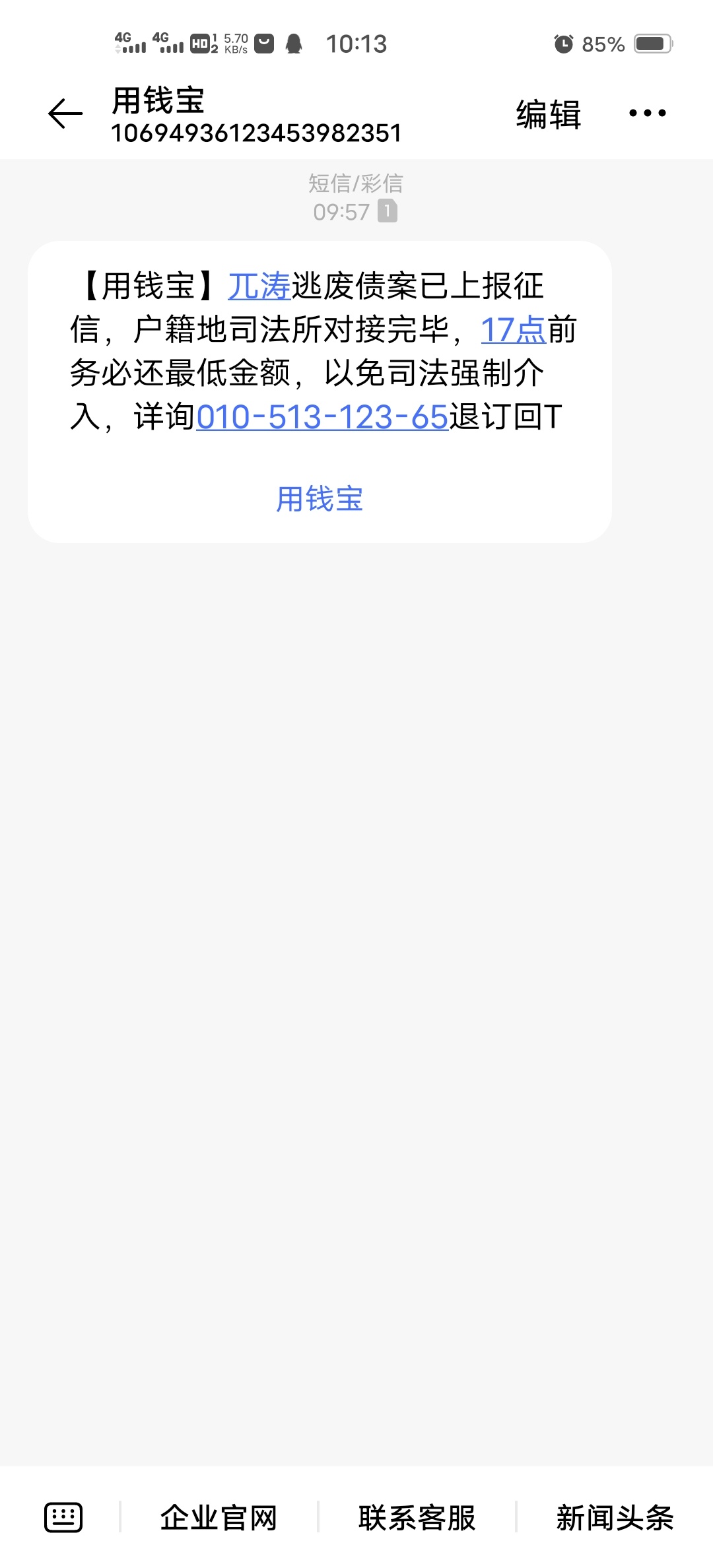Screen dimensions: 713x1568
Task: Go back using the arrow icon
Action: coord(65,114)
